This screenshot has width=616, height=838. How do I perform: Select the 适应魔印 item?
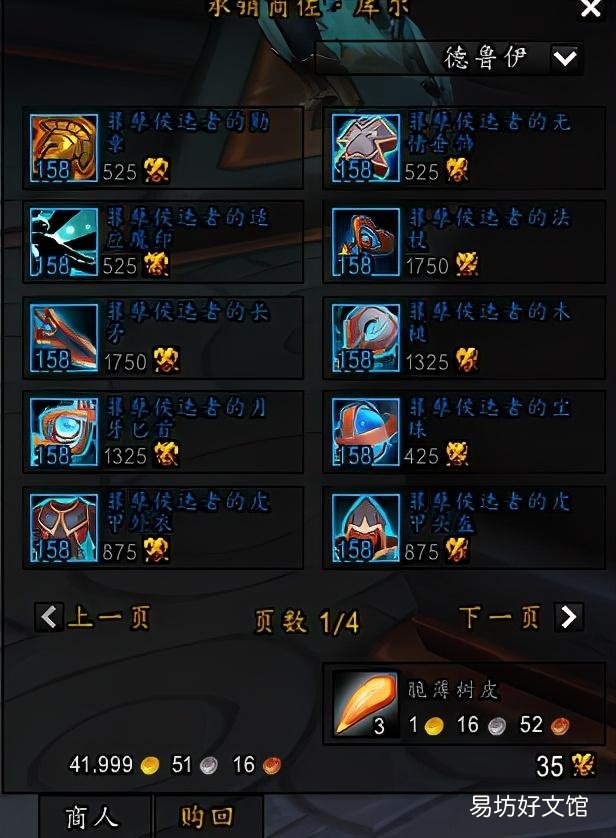tap(64, 241)
